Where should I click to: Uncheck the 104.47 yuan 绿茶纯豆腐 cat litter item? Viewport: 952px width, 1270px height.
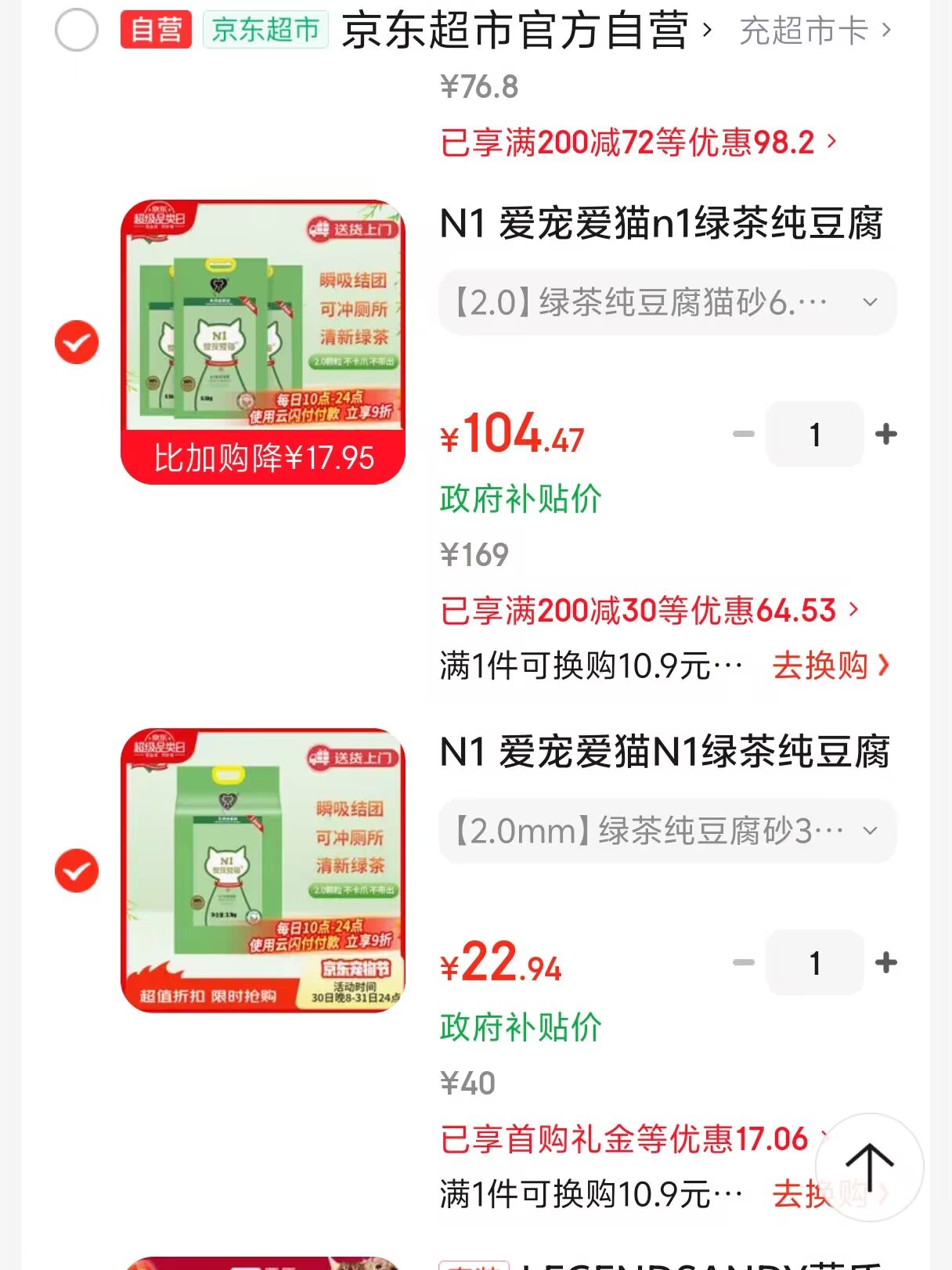[77, 342]
